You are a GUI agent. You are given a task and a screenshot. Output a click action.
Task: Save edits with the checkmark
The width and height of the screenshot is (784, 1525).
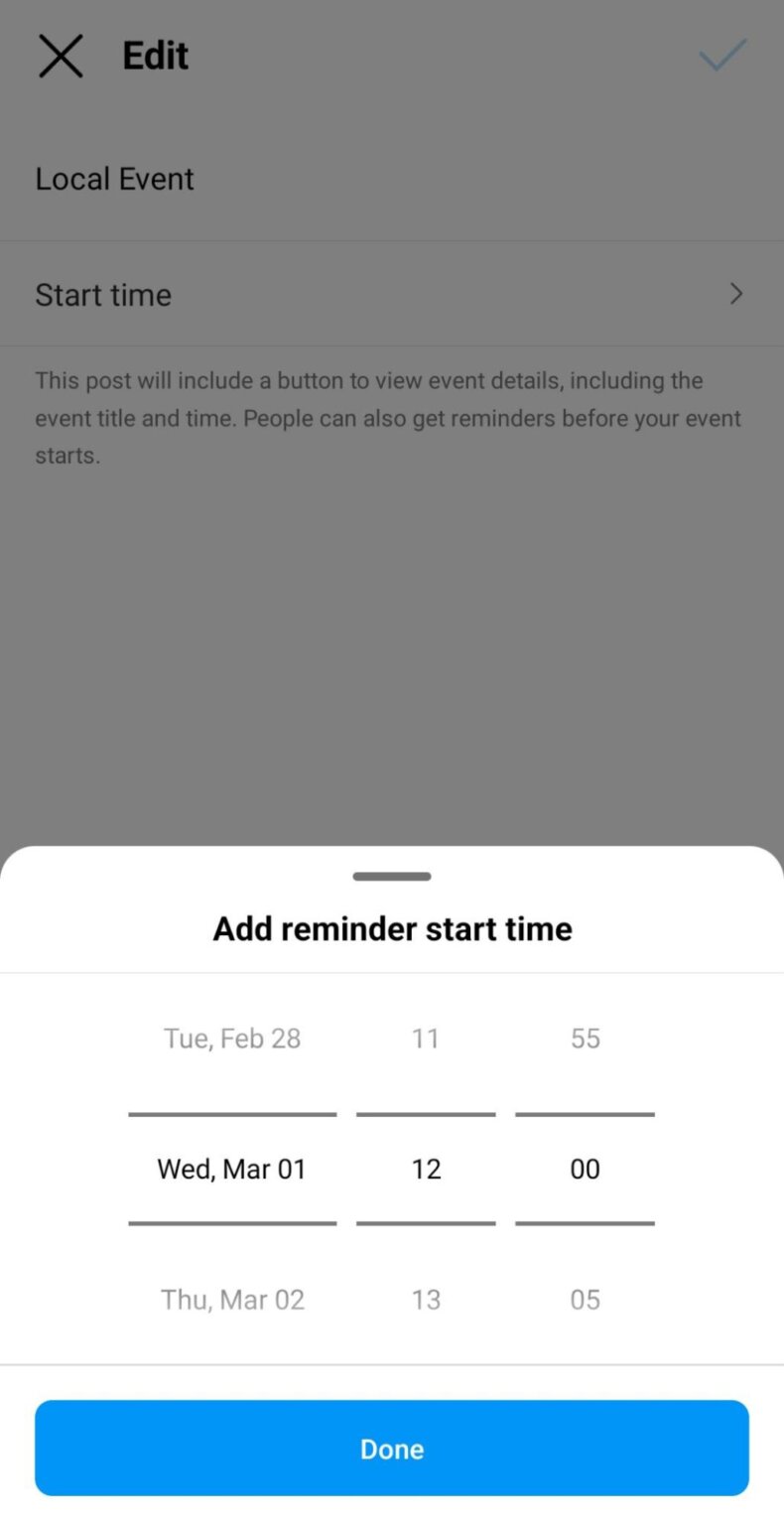(x=722, y=56)
